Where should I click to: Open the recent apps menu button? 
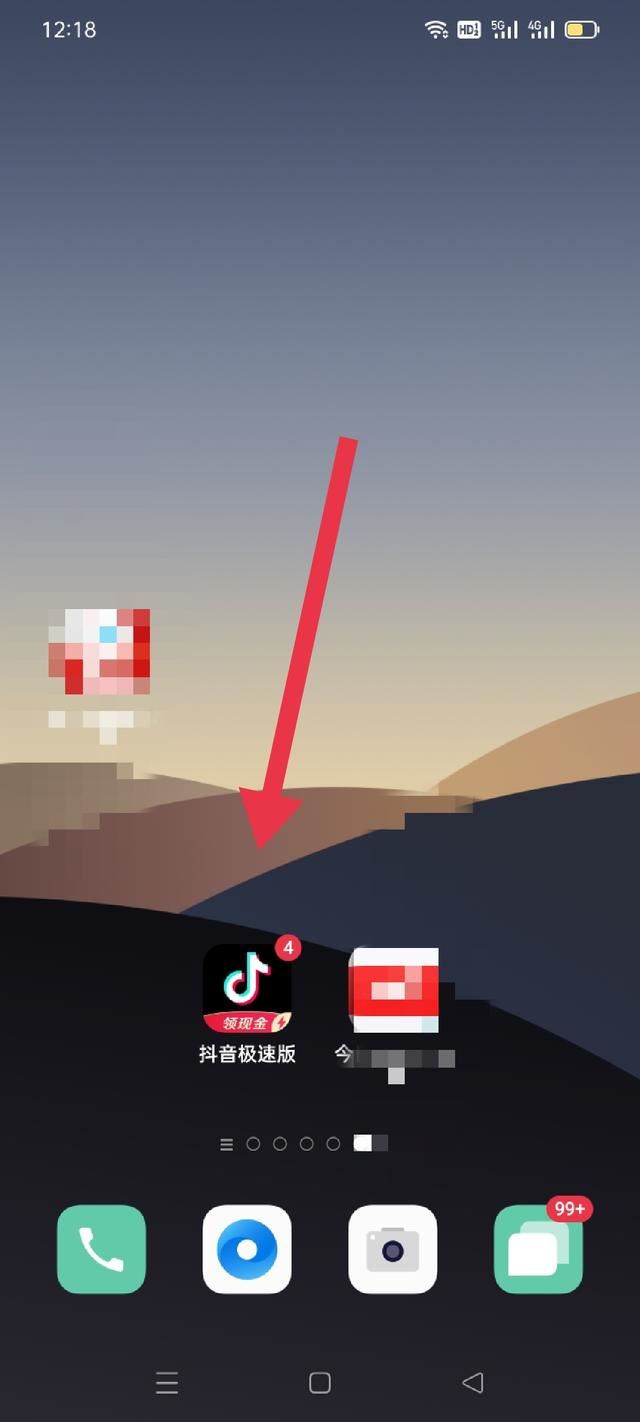[x=167, y=1383]
